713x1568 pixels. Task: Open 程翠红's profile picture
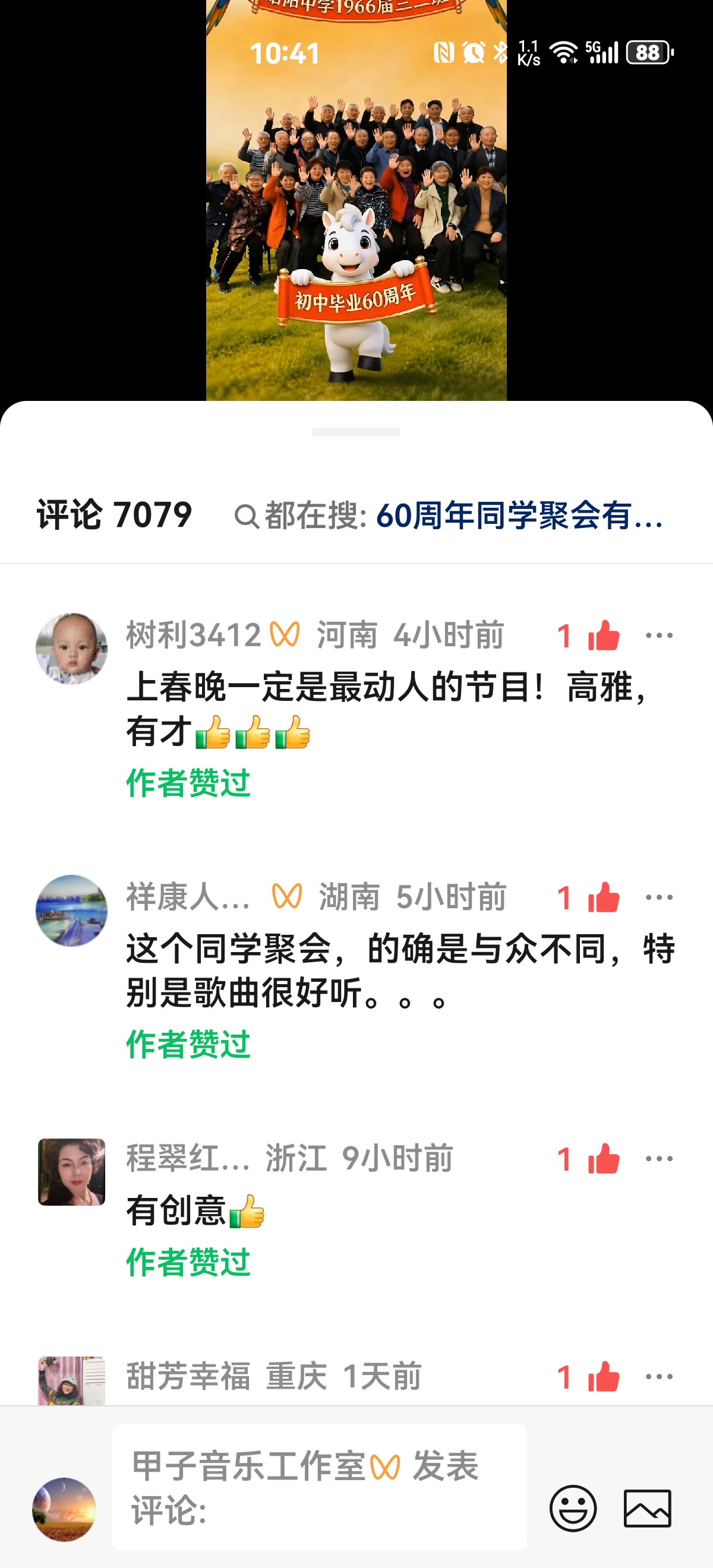coord(72,1172)
